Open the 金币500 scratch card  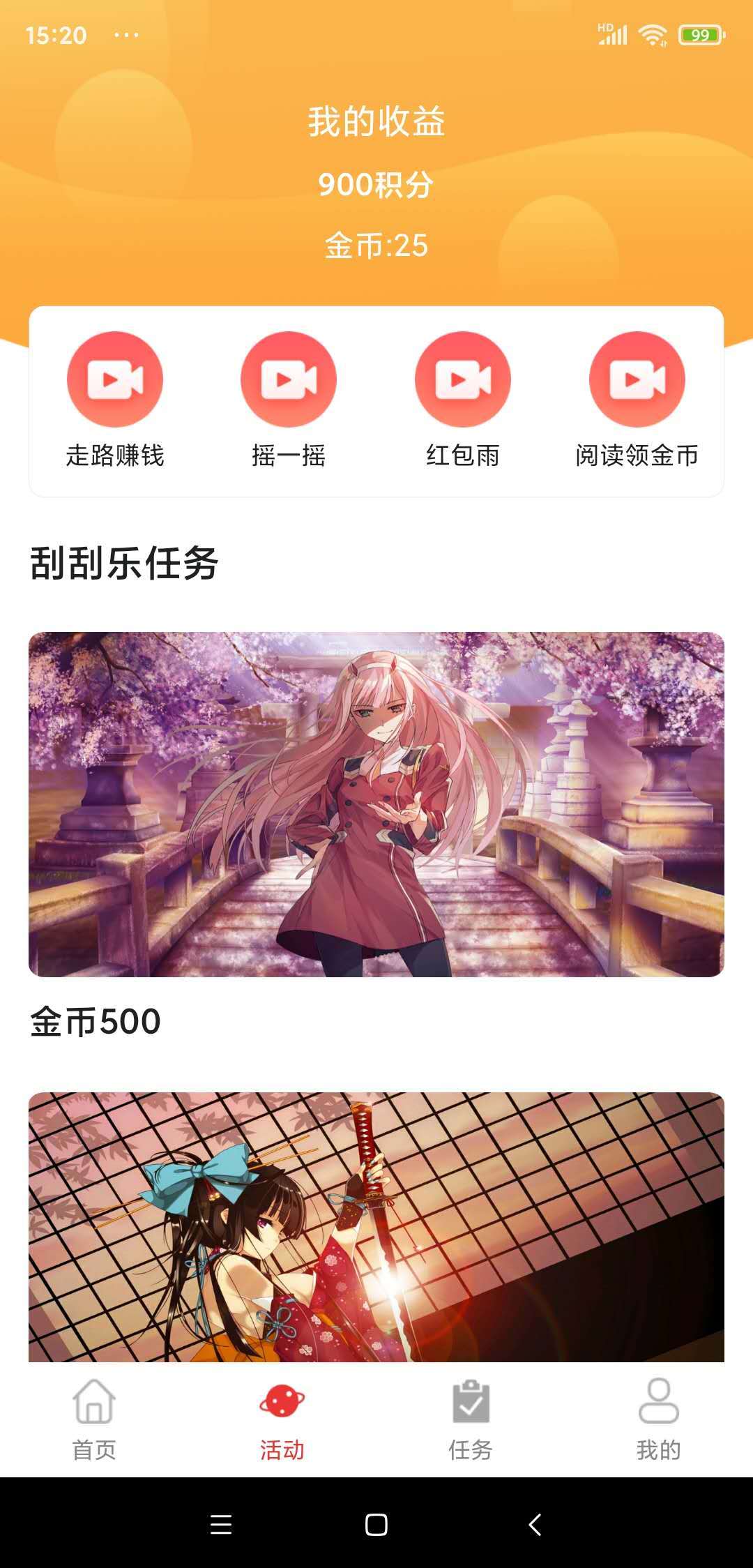(x=376, y=804)
